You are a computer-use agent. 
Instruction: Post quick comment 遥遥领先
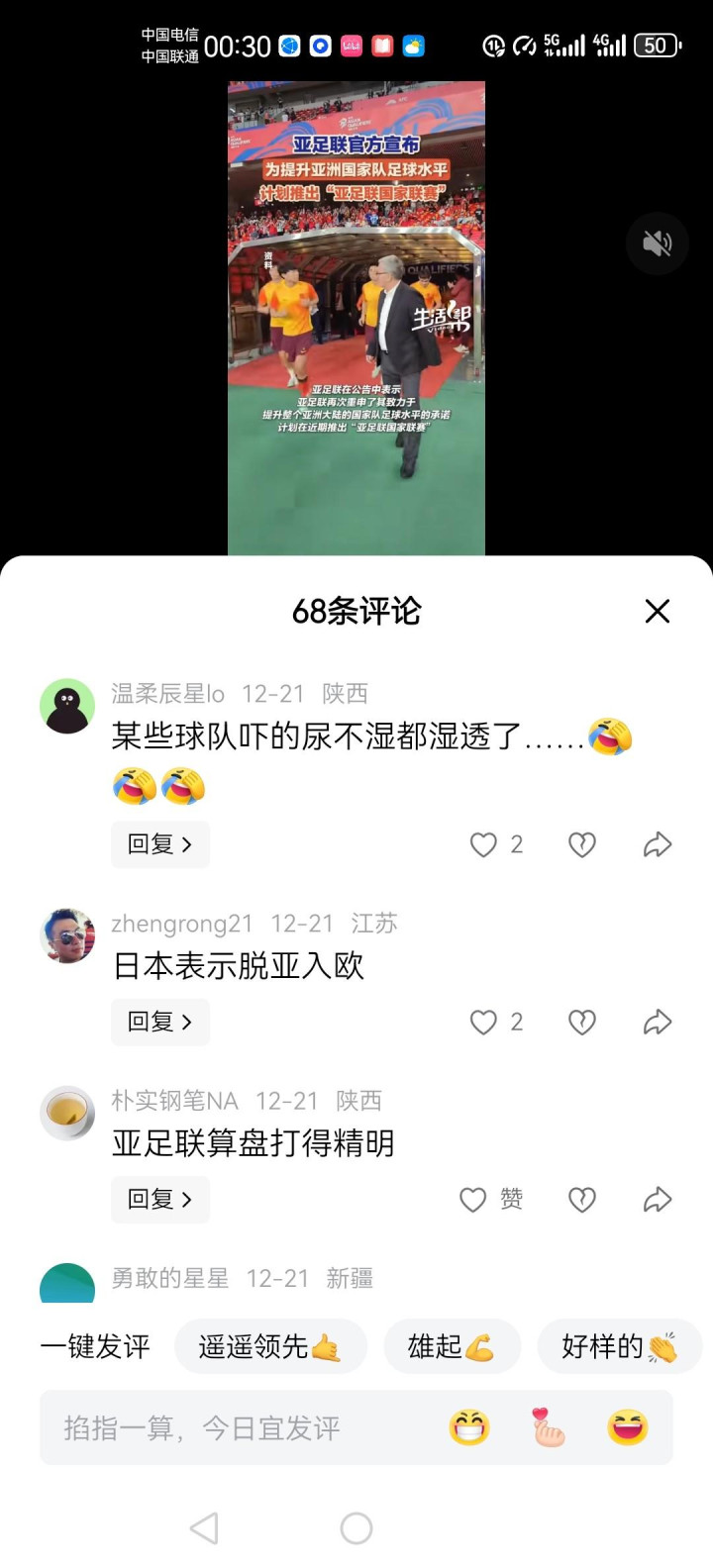click(x=270, y=1346)
